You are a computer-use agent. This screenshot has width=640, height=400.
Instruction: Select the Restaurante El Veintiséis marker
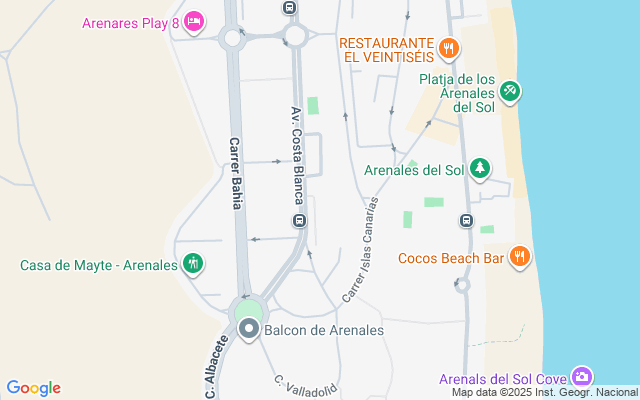point(449,47)
